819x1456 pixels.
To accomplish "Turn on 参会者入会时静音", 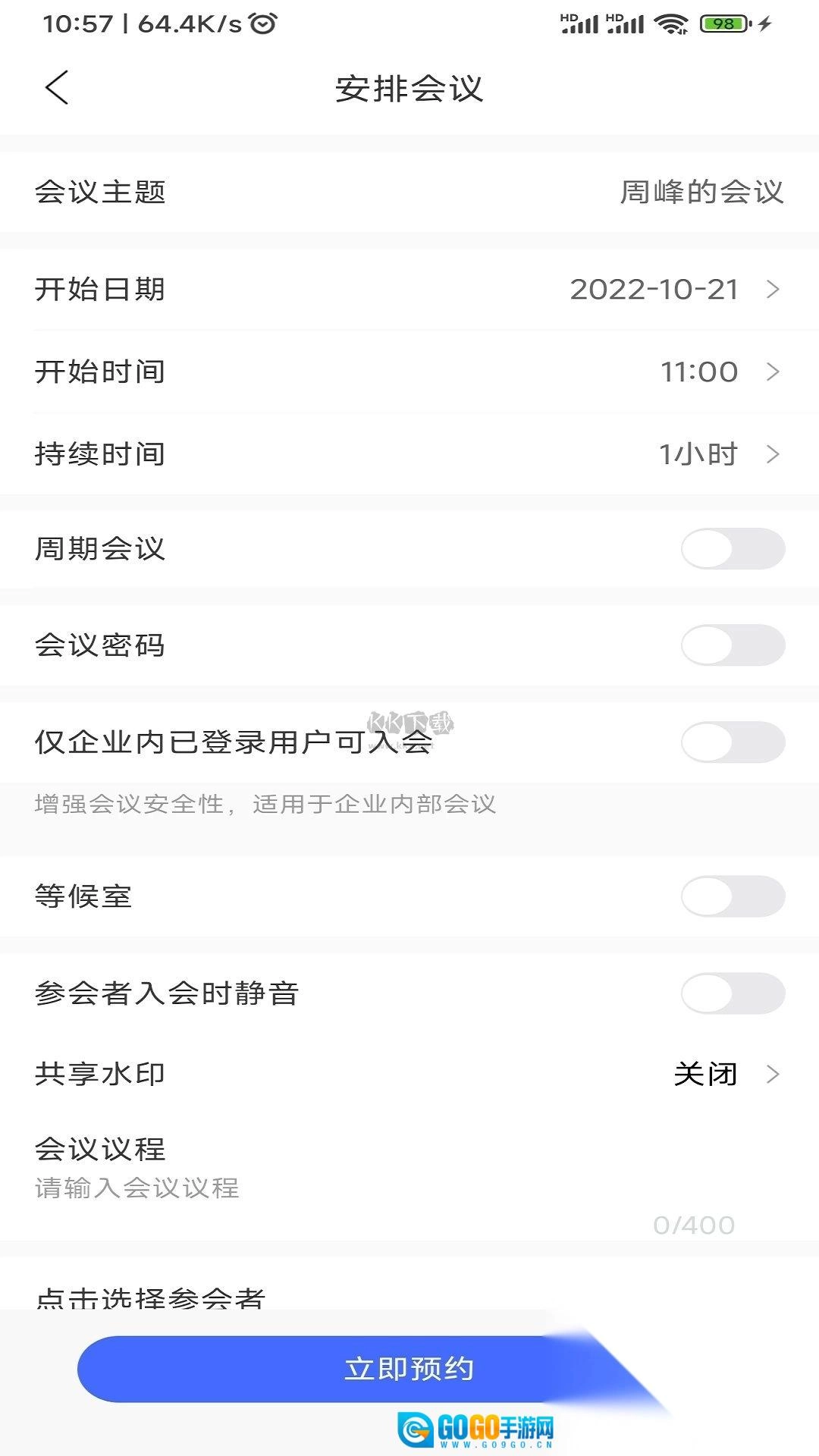I will point(733,993).
